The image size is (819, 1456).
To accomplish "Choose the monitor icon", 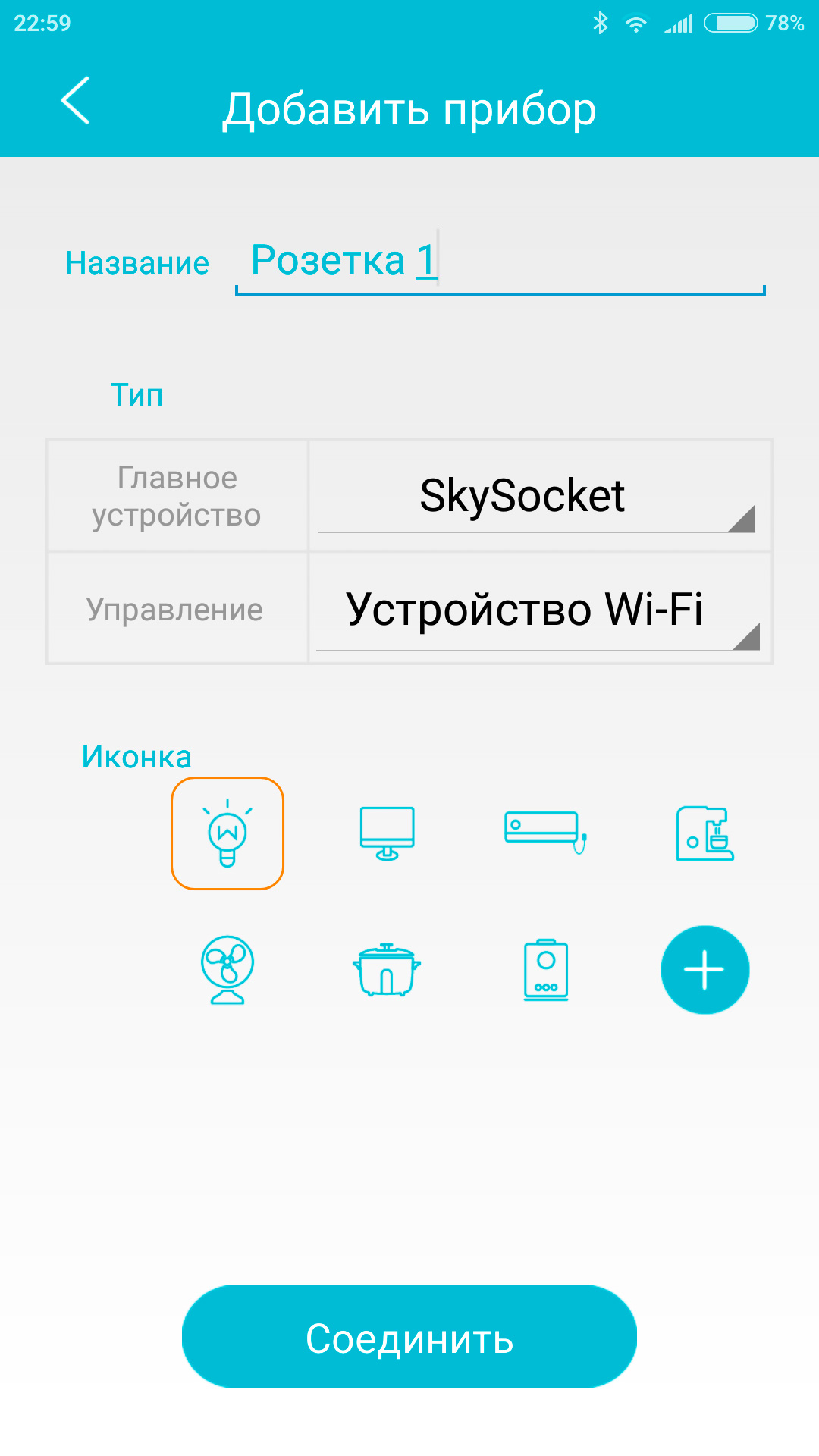I will (387, 833).
